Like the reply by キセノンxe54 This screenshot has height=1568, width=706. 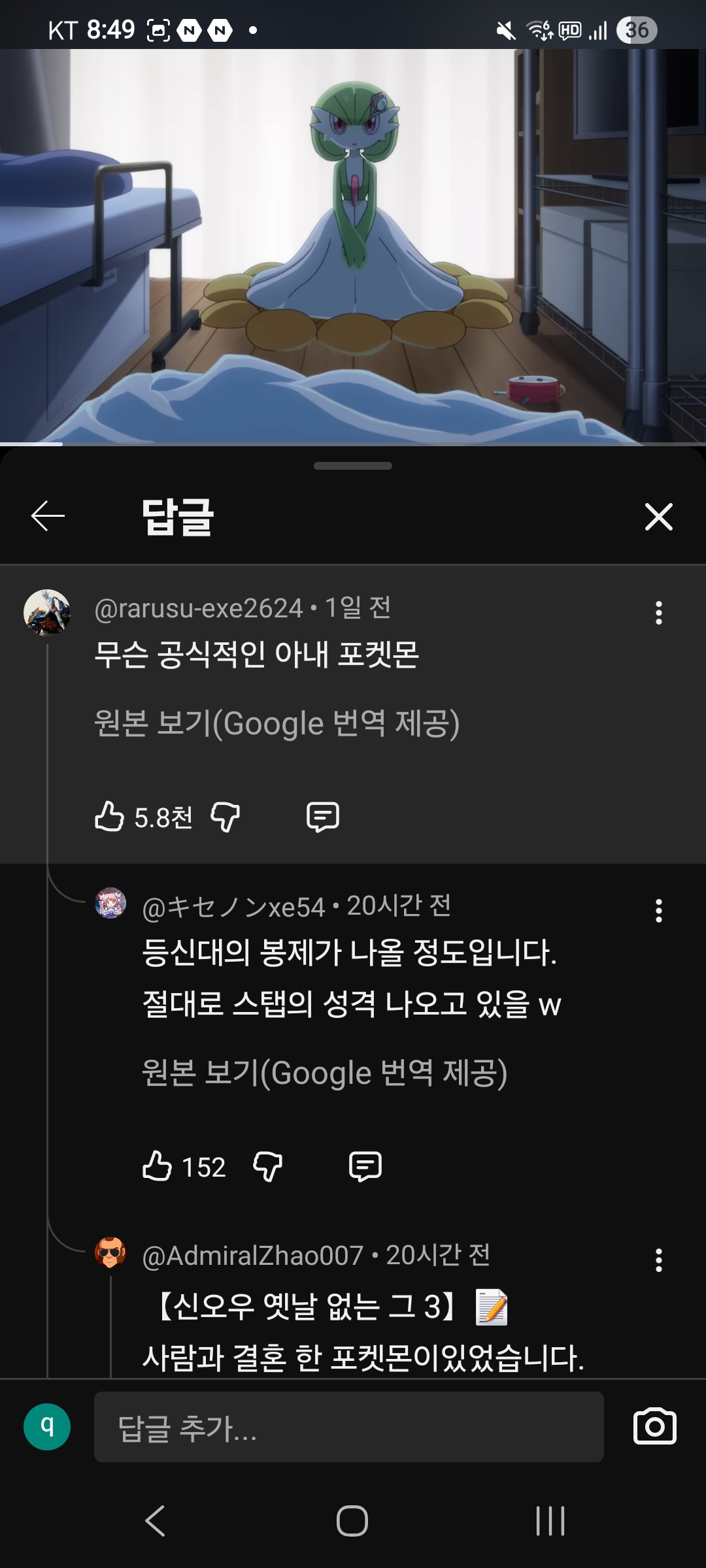tap(157, 1166)
